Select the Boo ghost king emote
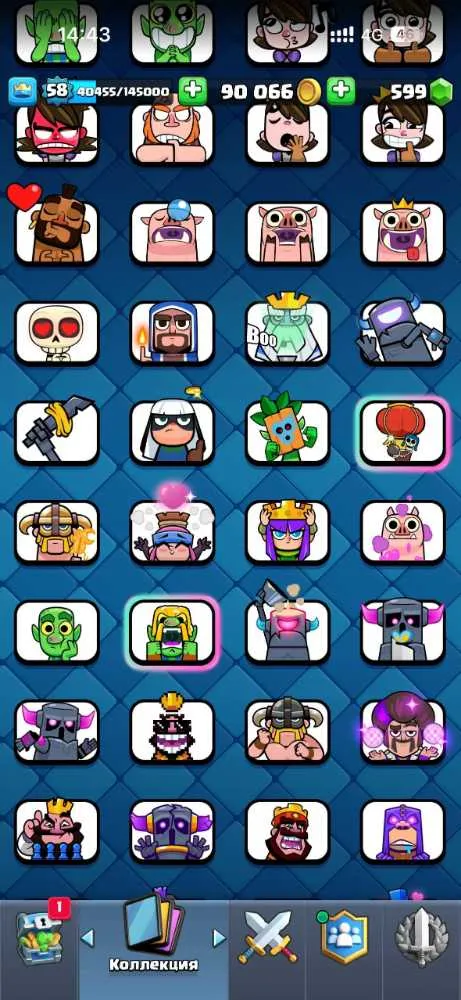461x1000 pixels. [288, 332]
